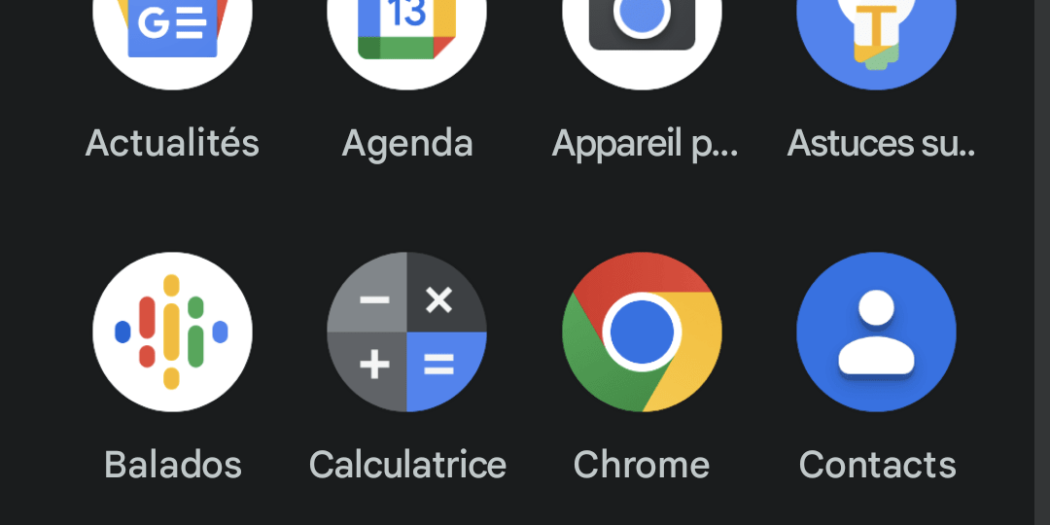Open the Contacts app
Viewport: 1050px width, 525px height.
876,332
